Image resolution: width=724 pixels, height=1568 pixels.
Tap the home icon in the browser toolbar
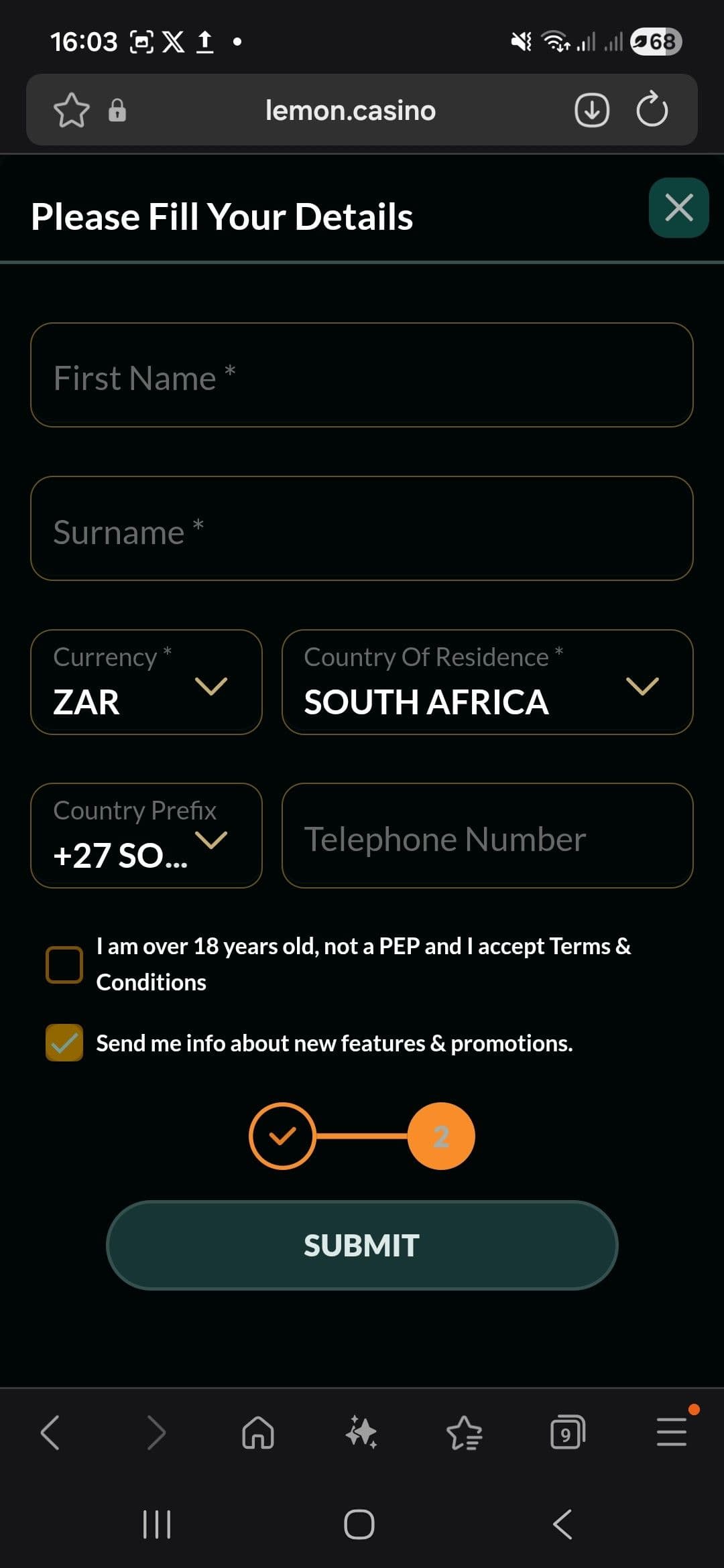[257, 1432]
